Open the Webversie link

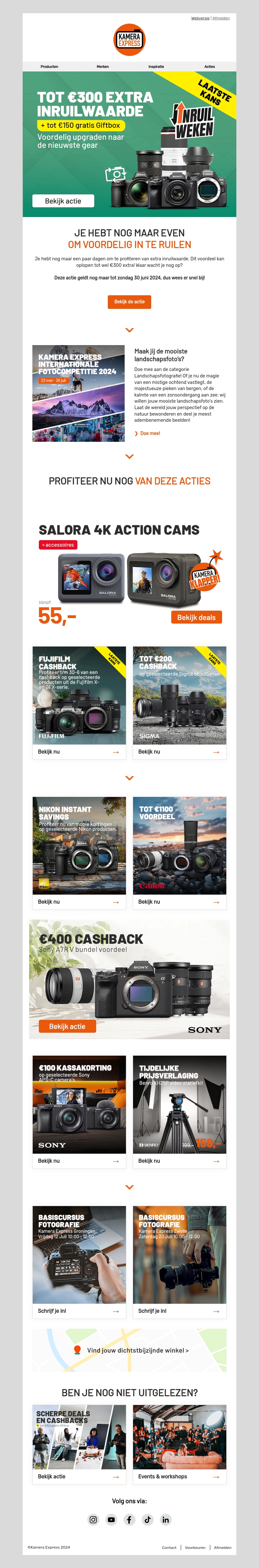(200, 18)
